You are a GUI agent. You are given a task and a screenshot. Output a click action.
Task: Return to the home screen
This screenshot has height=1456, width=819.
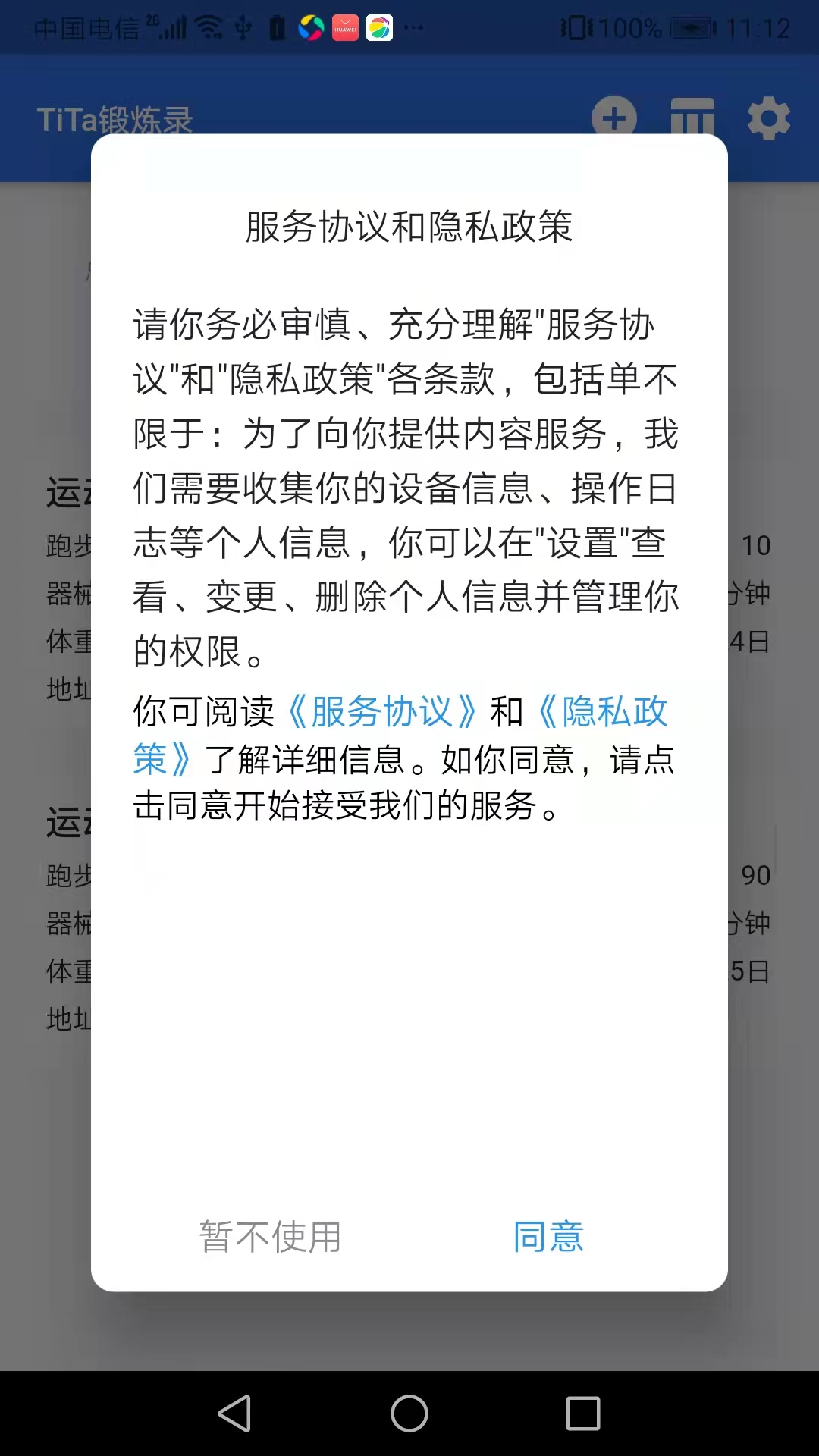(409, 1414)
